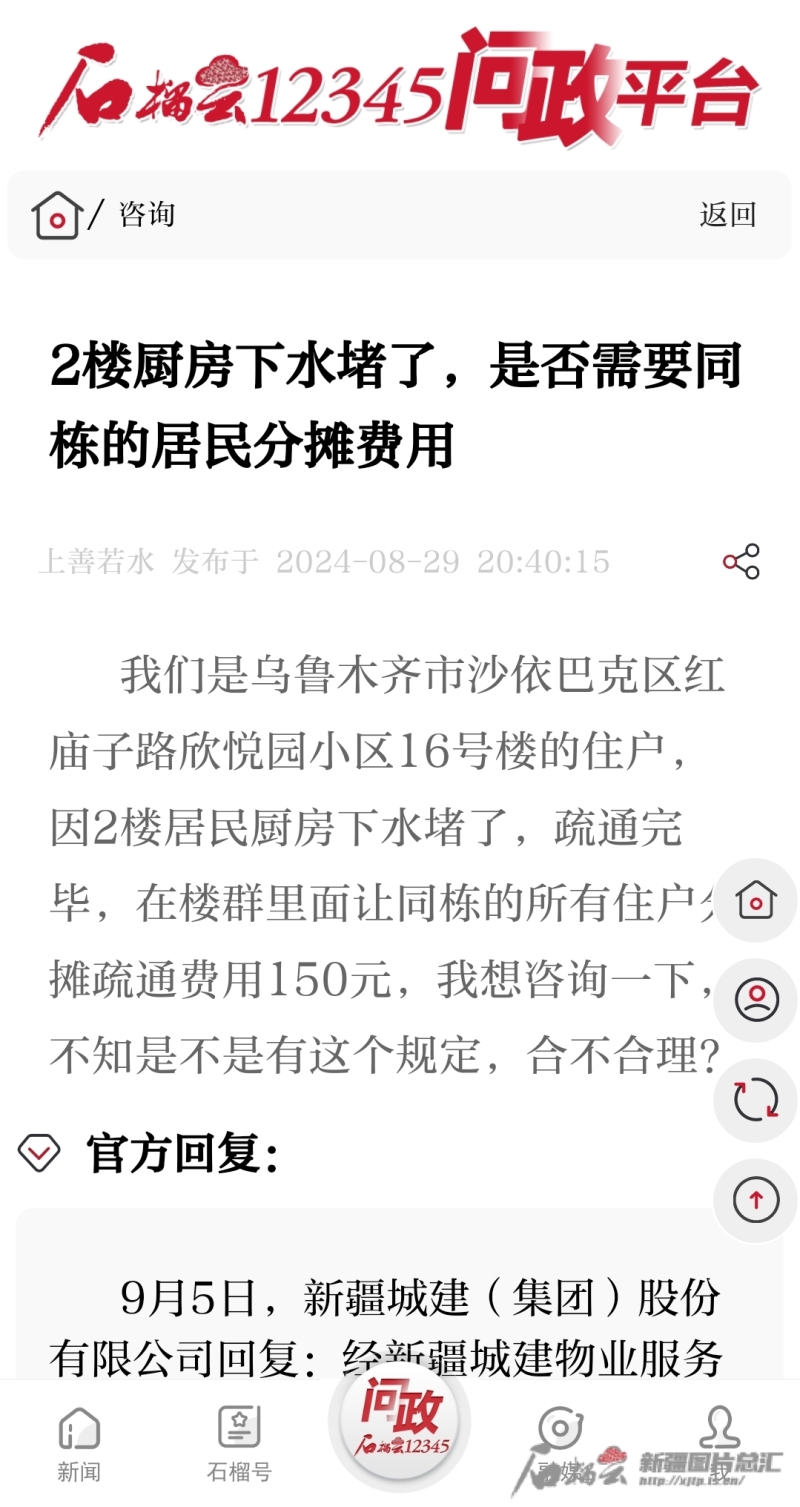Open the central 问政 tab

pyautogui.click(x=400, y=1420)
